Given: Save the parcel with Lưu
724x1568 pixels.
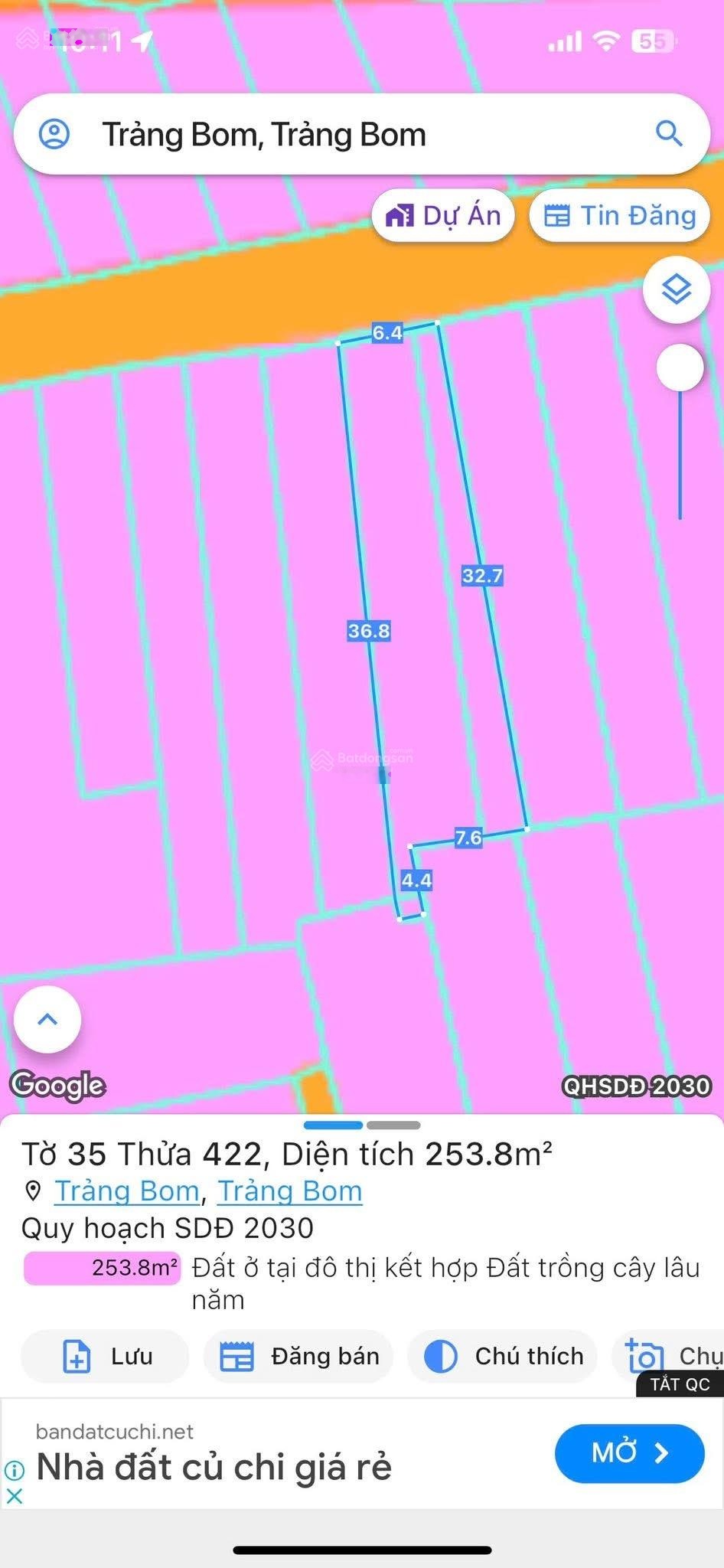Looking at the screenshot, I should (106, 1357).
